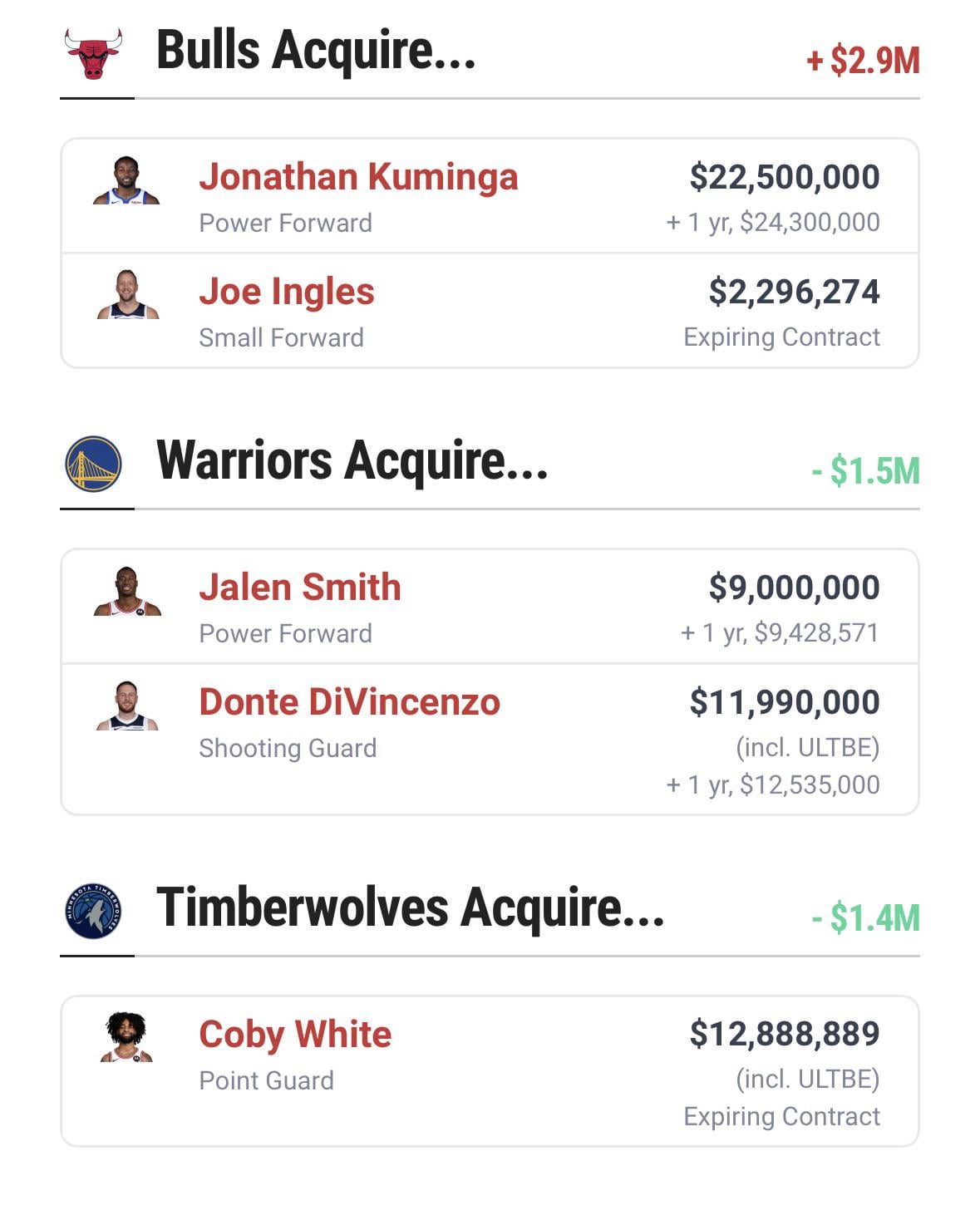The height and width of the screenshot is (1205, 980).
Task: View Coby White's player profile
Action: coord(295,1035)
